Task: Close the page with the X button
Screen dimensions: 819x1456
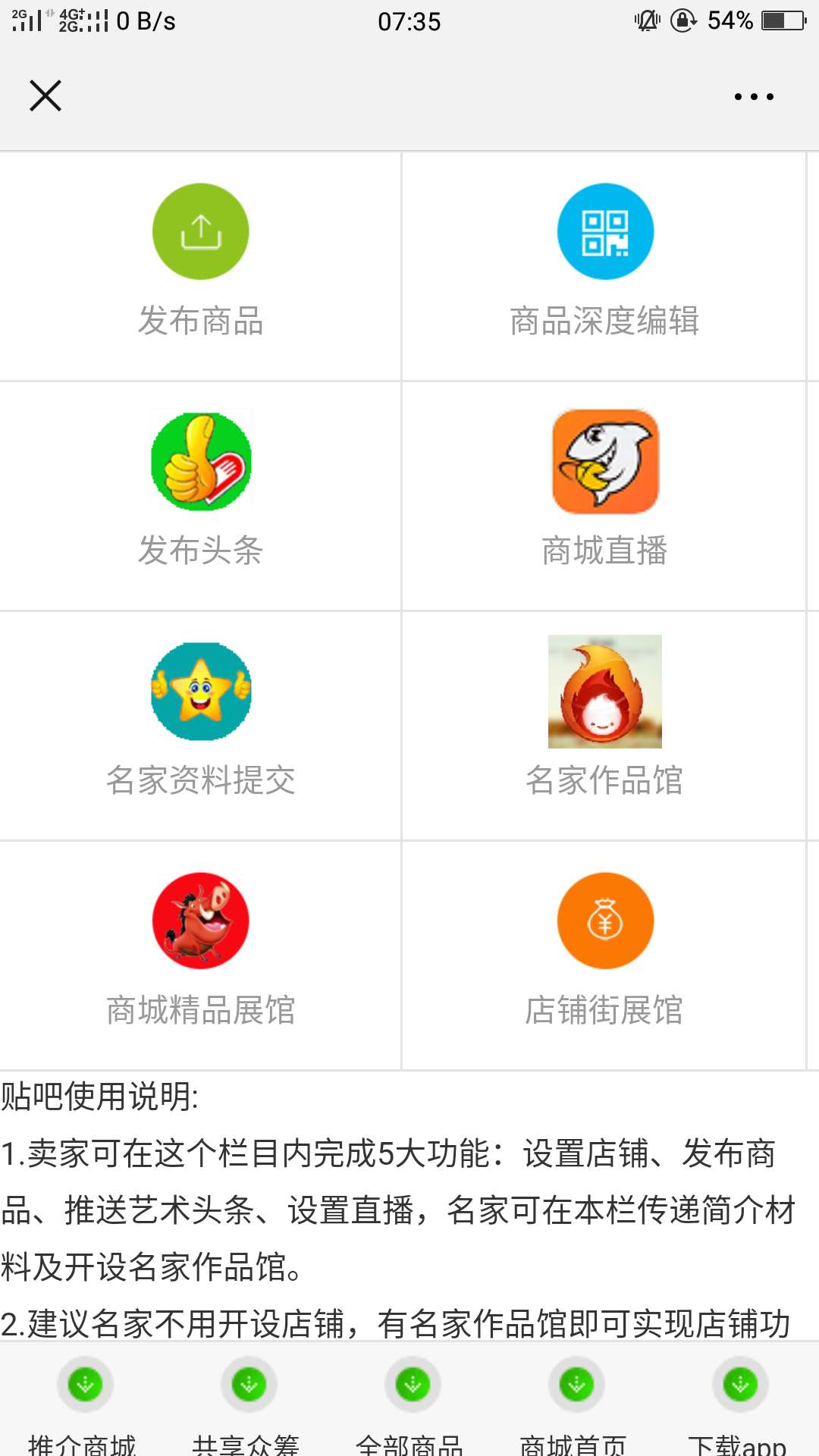Action: (x=45, y=96)
